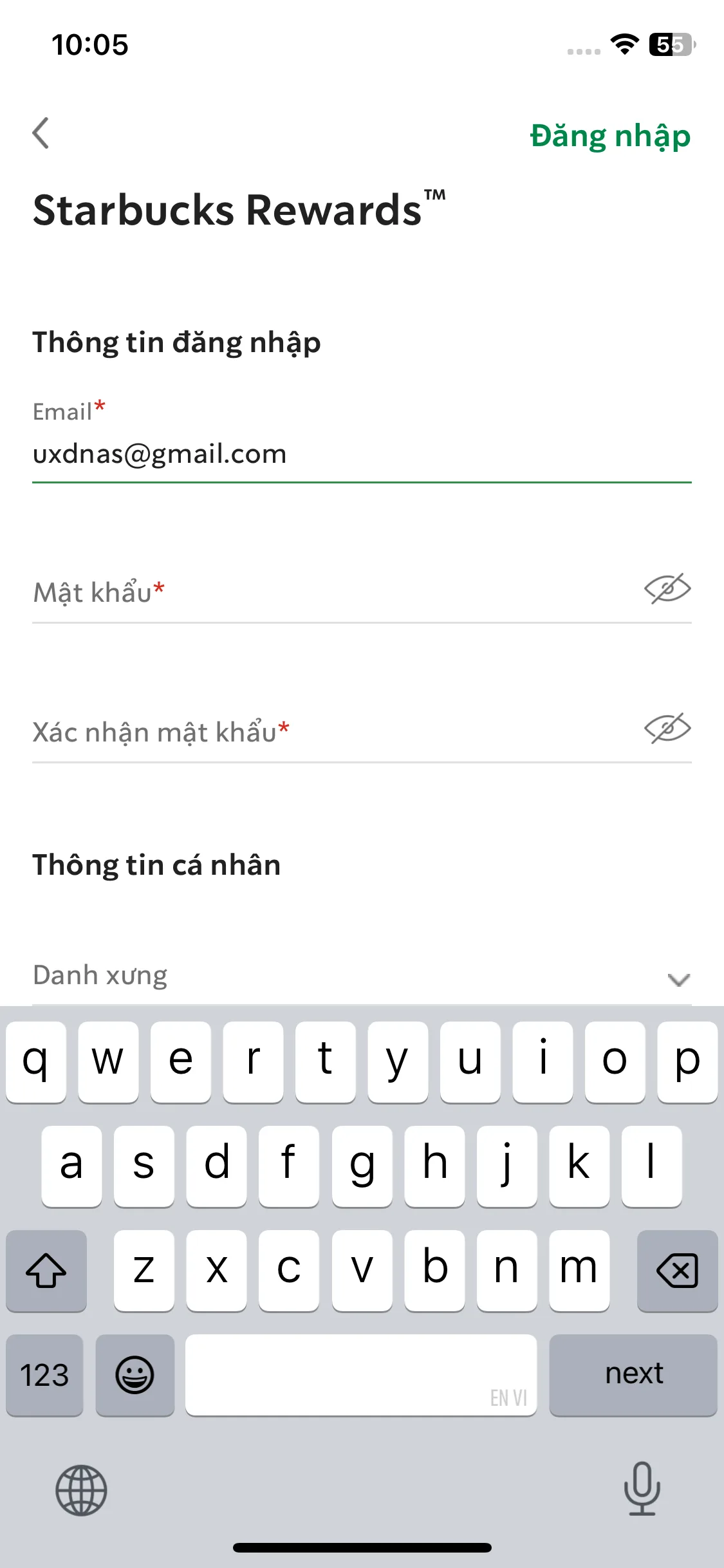This screenshot has width=724, height=1568.
Task: Hit the next key on keyboard
Action: [633, 1374]
